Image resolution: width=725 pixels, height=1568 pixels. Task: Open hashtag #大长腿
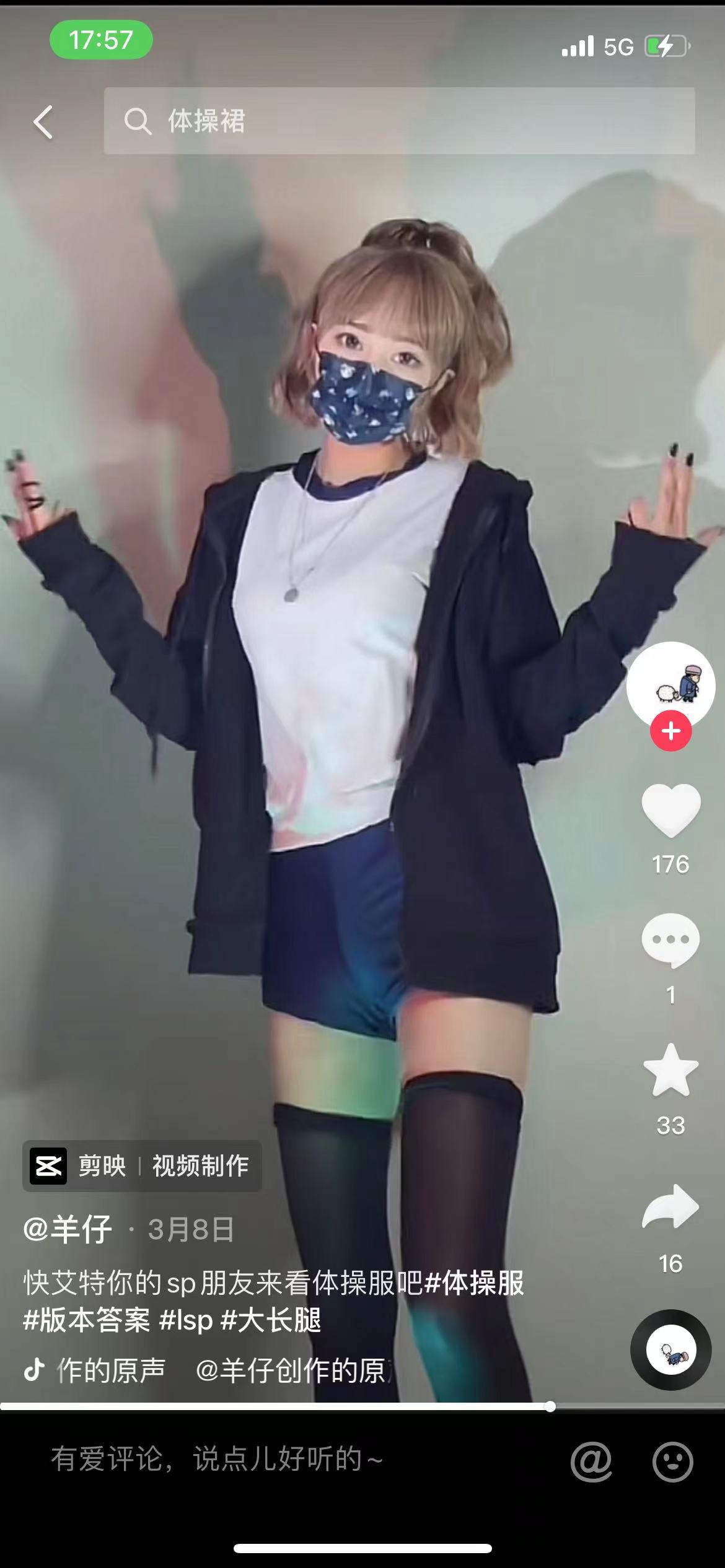tap(271, 1320)
